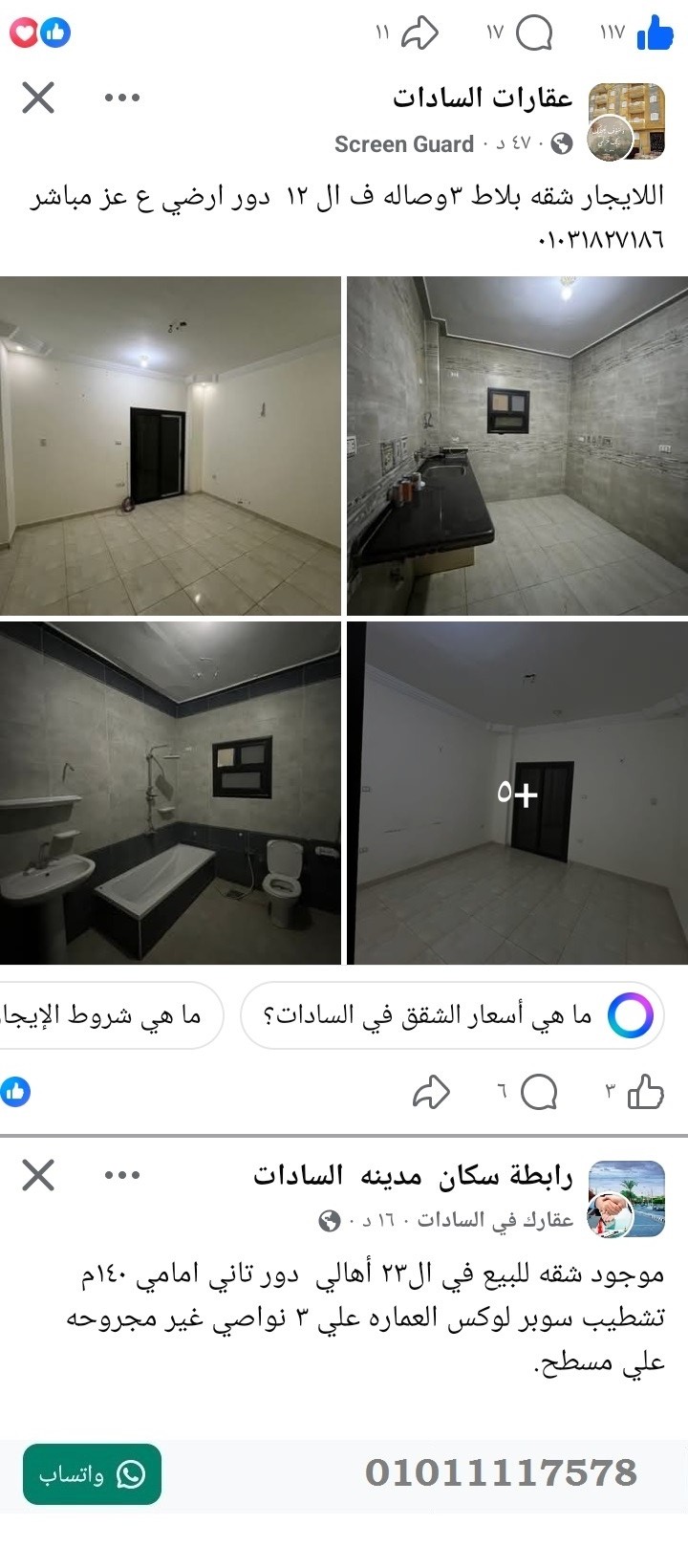Tap the ما هي شروط الإيجار chip
This screenshot has width=688, height=1568.
(105, 1016)
